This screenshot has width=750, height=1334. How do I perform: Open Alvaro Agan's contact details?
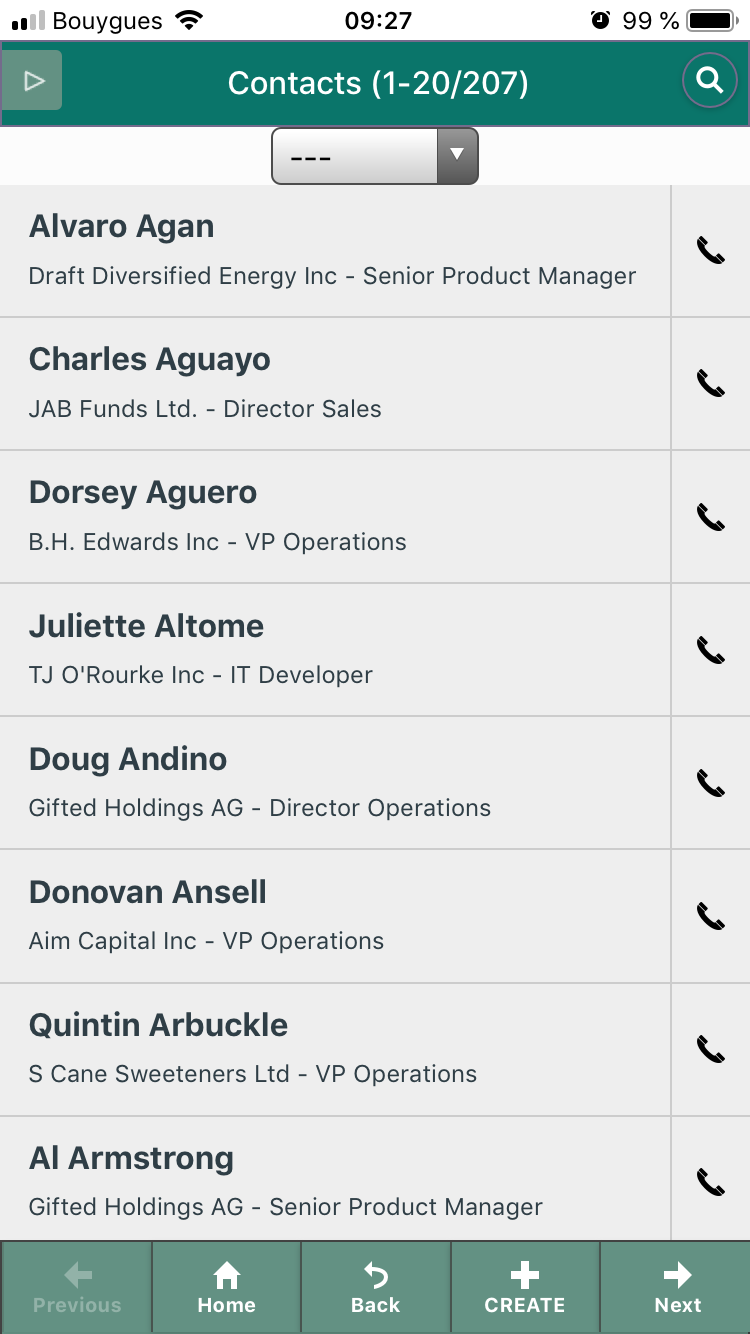(x=335, y=251)
